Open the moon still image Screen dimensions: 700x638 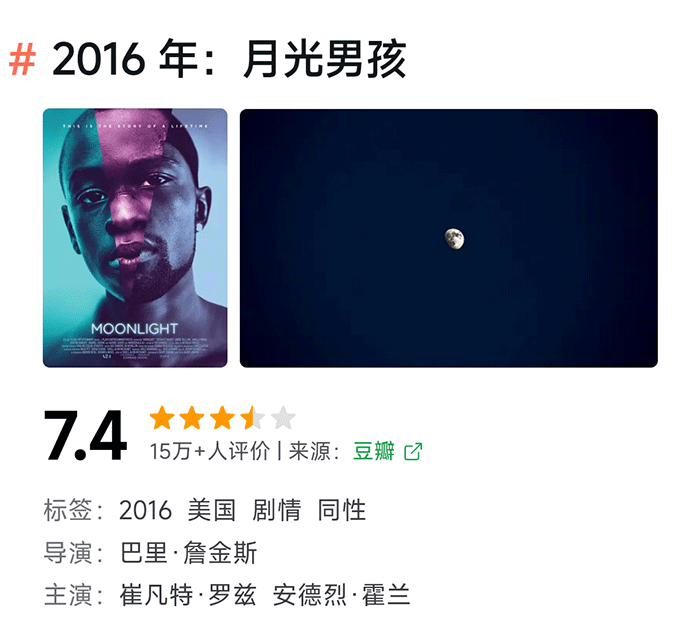coord(449,238)
